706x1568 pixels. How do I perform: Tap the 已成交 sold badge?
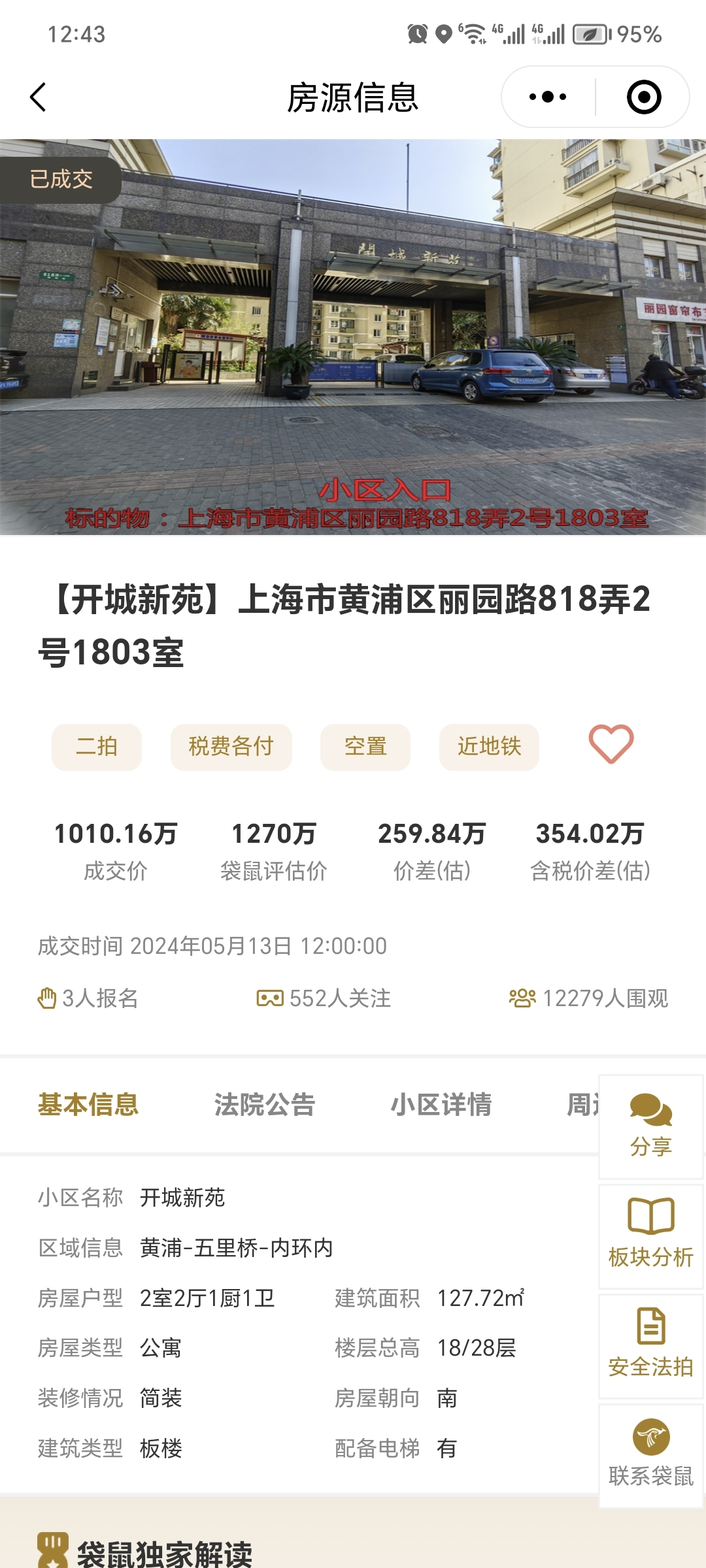click(x=61, y=177)
